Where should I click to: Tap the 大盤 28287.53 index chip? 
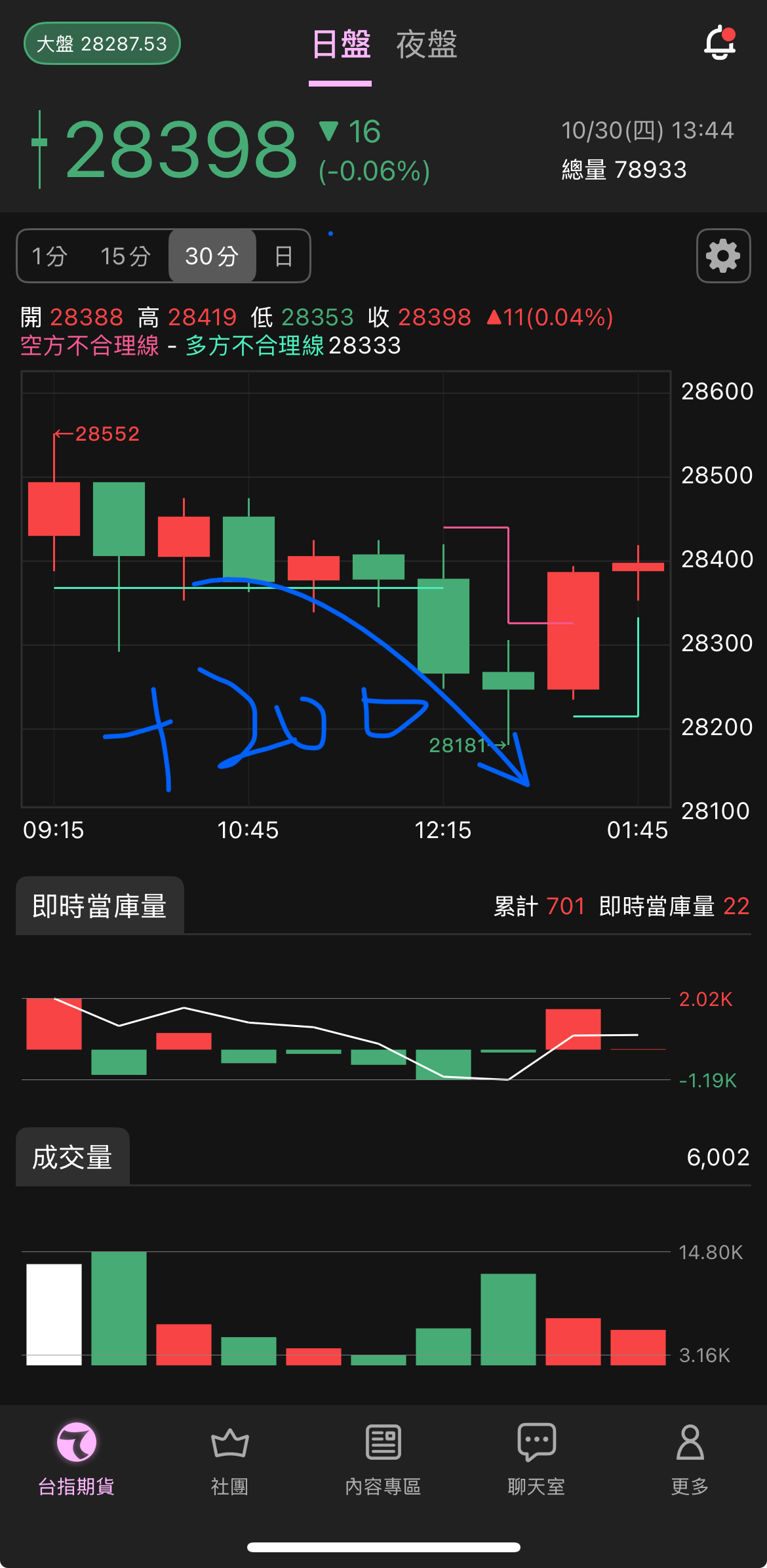tap(102, 43)
